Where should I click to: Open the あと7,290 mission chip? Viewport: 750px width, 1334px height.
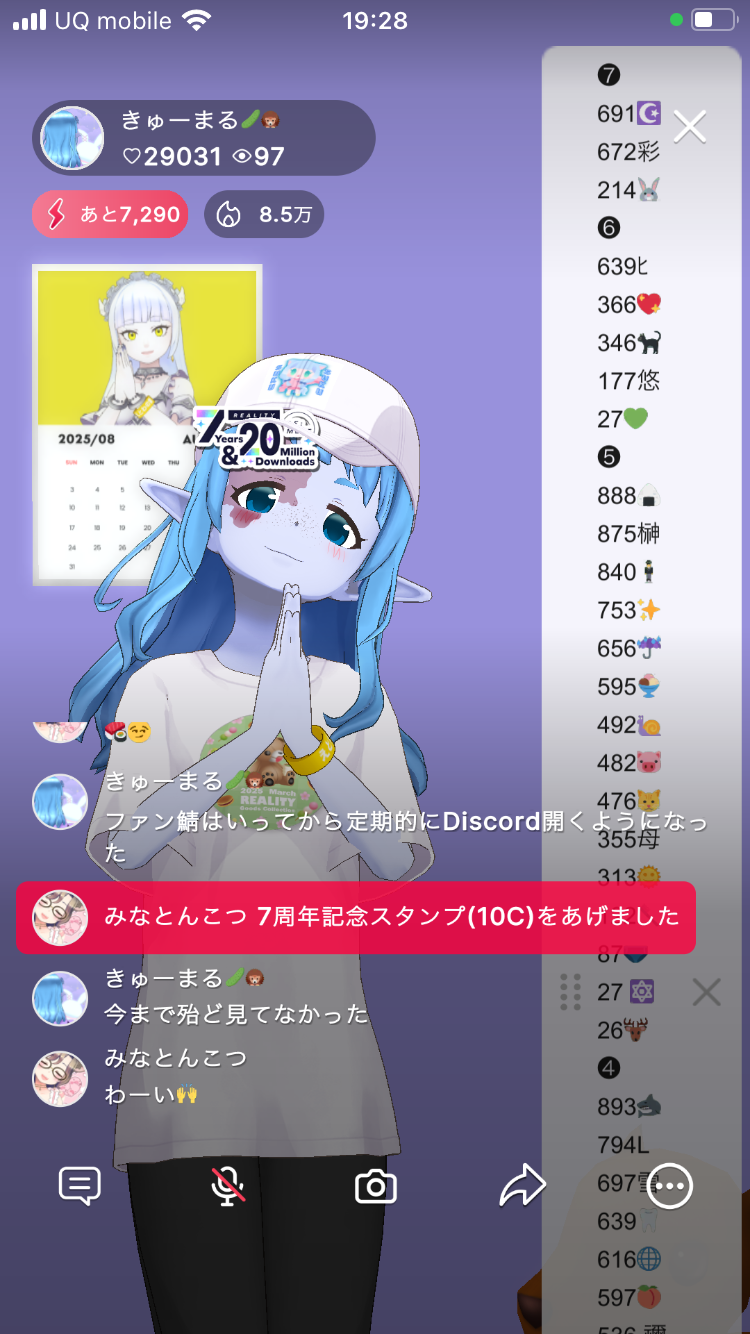110,214
